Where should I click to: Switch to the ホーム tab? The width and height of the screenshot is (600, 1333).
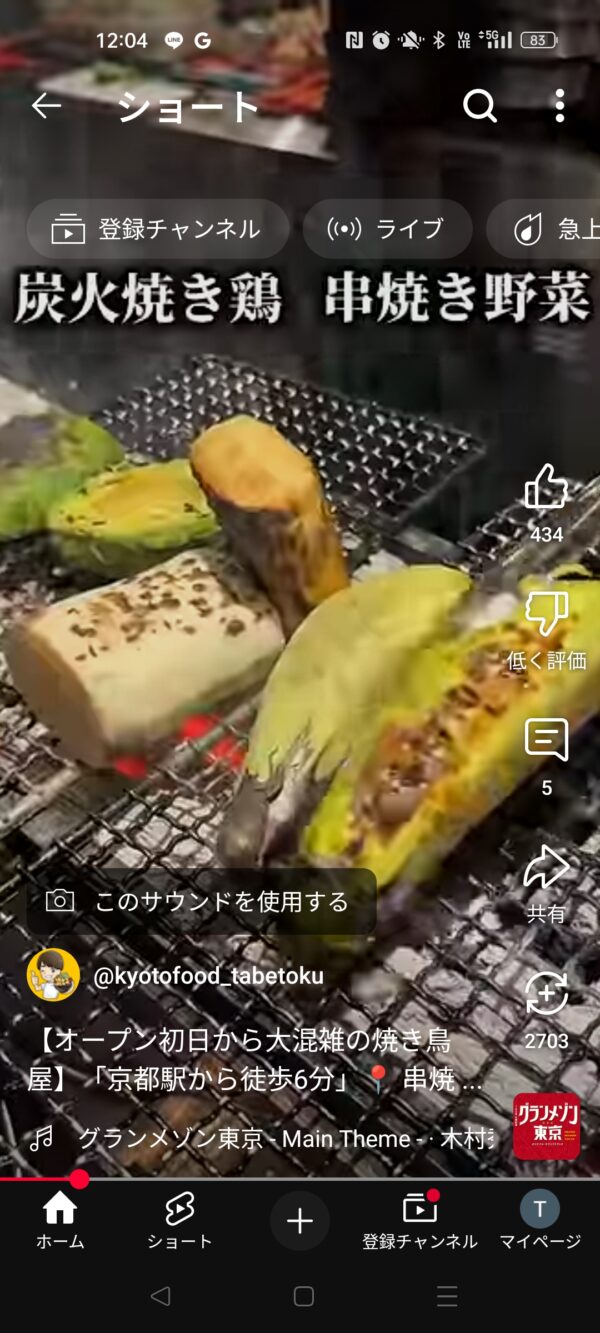[x=60, y=1220]
